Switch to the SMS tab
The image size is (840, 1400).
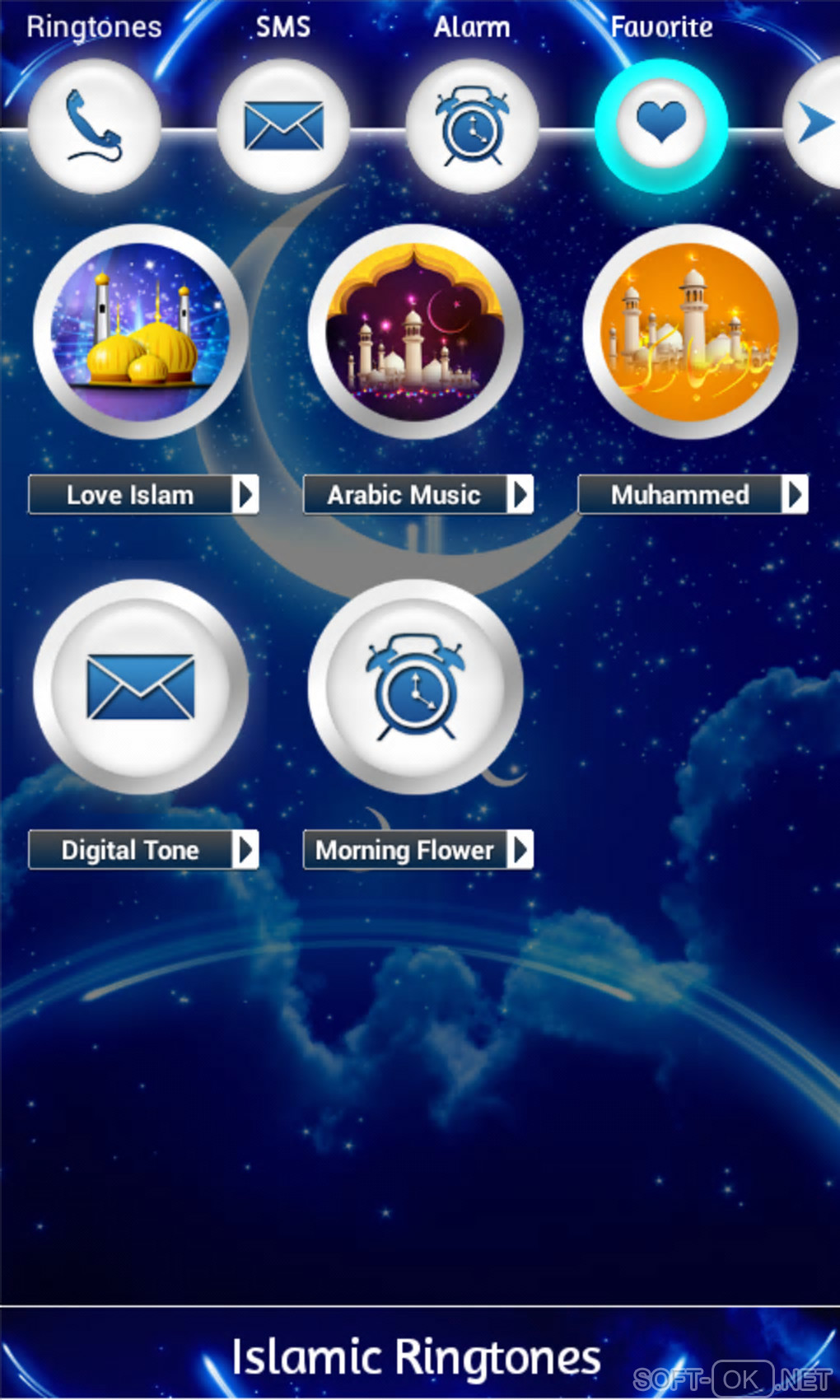point(283,126)
